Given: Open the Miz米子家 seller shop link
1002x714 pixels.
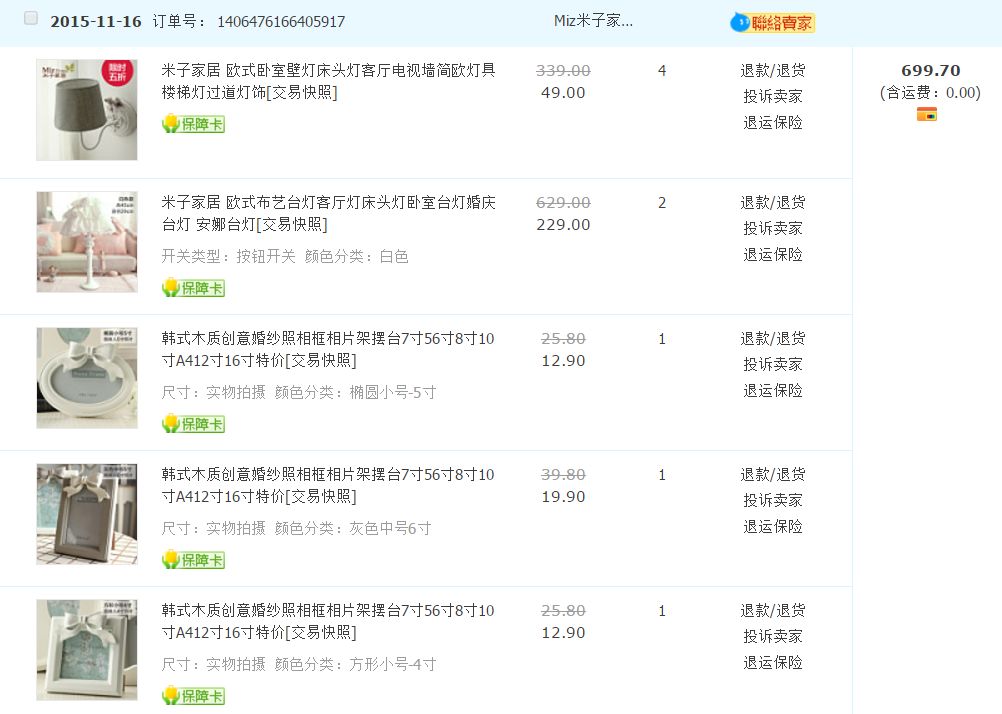Looking at the screenshot, I should point(593,21).
